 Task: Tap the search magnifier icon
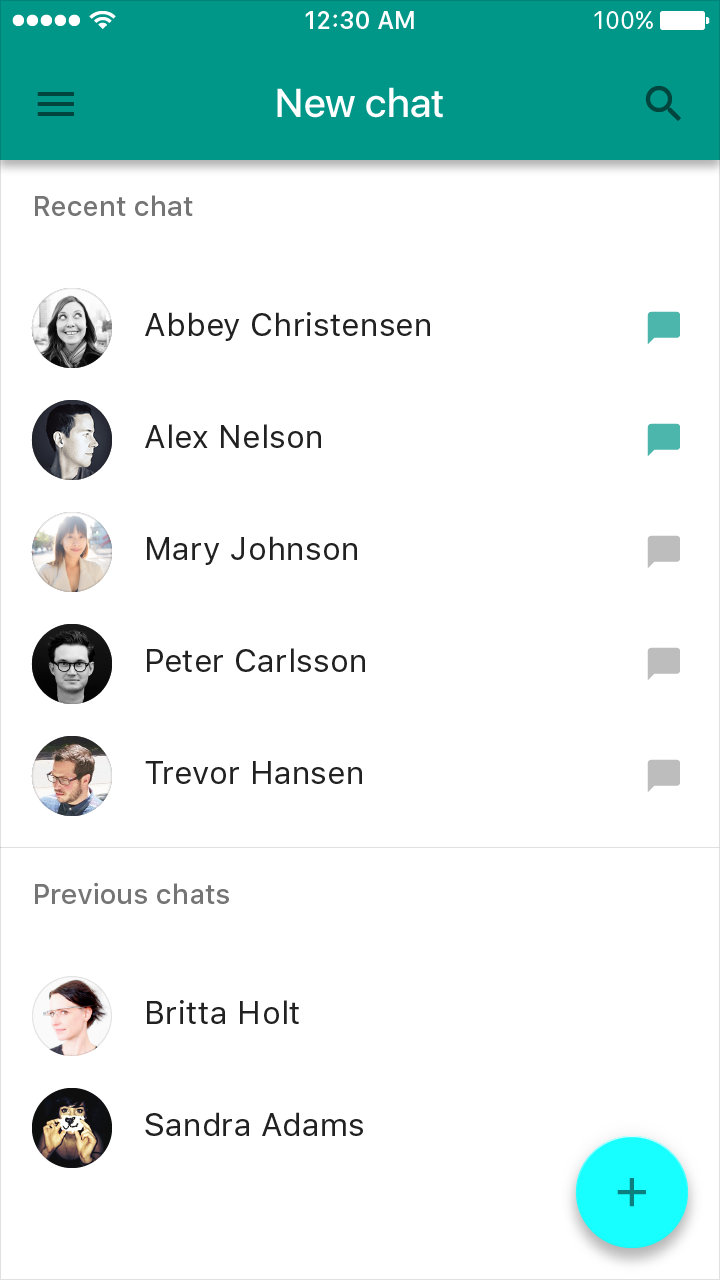pyautogui.click(x=663, y=104)
